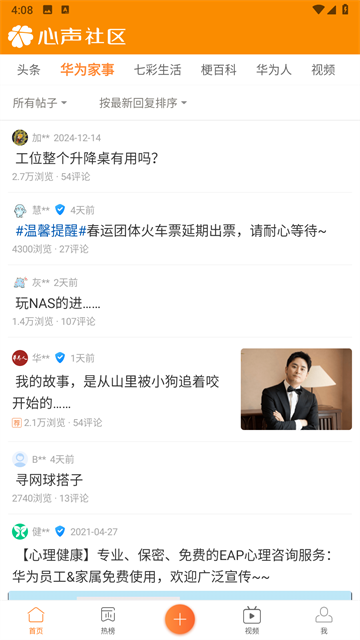
Task: Switch to the 头条 tab
Action: (x=28, y=70)
